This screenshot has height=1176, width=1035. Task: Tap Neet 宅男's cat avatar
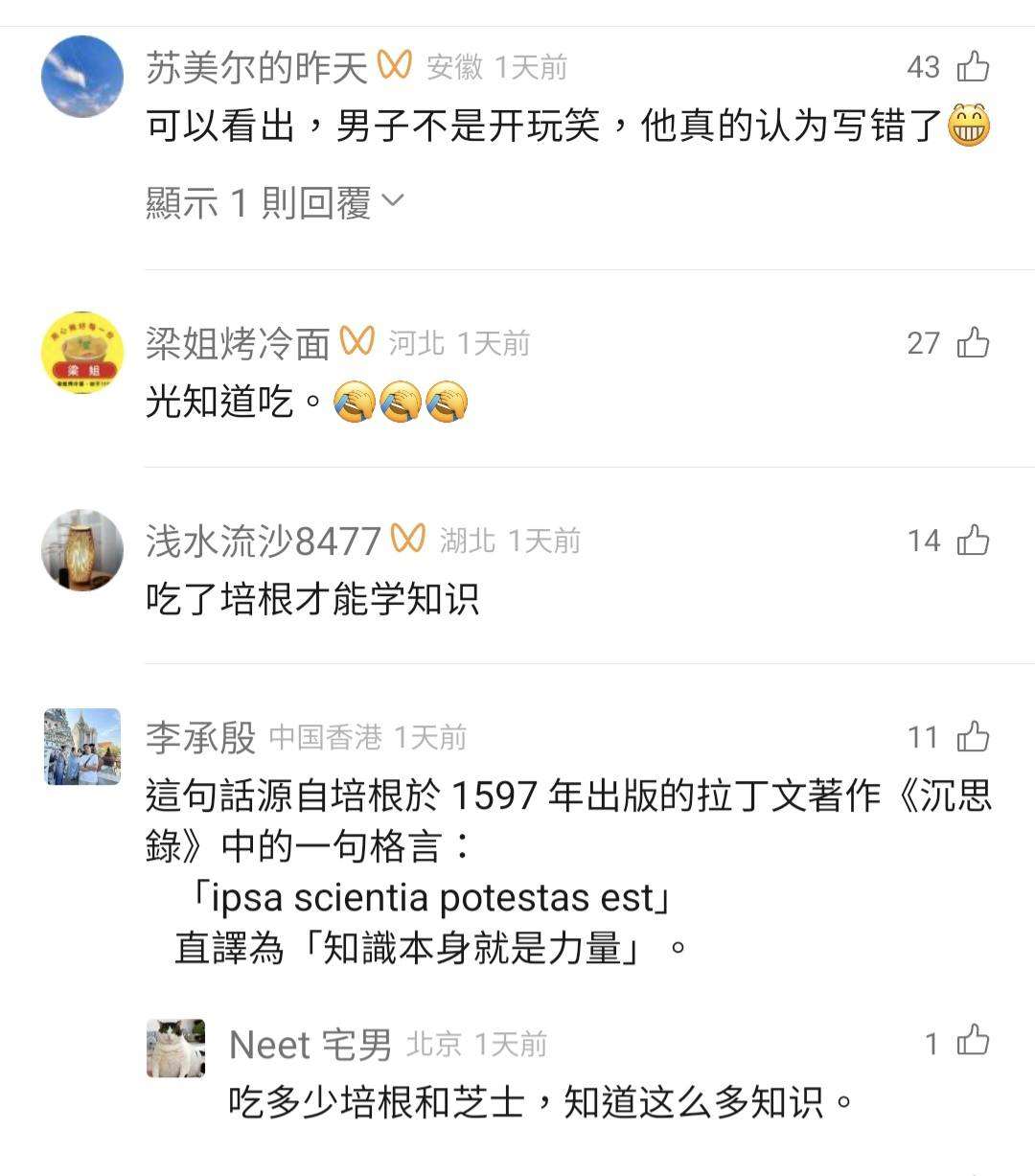click(x=175, y=1048)
